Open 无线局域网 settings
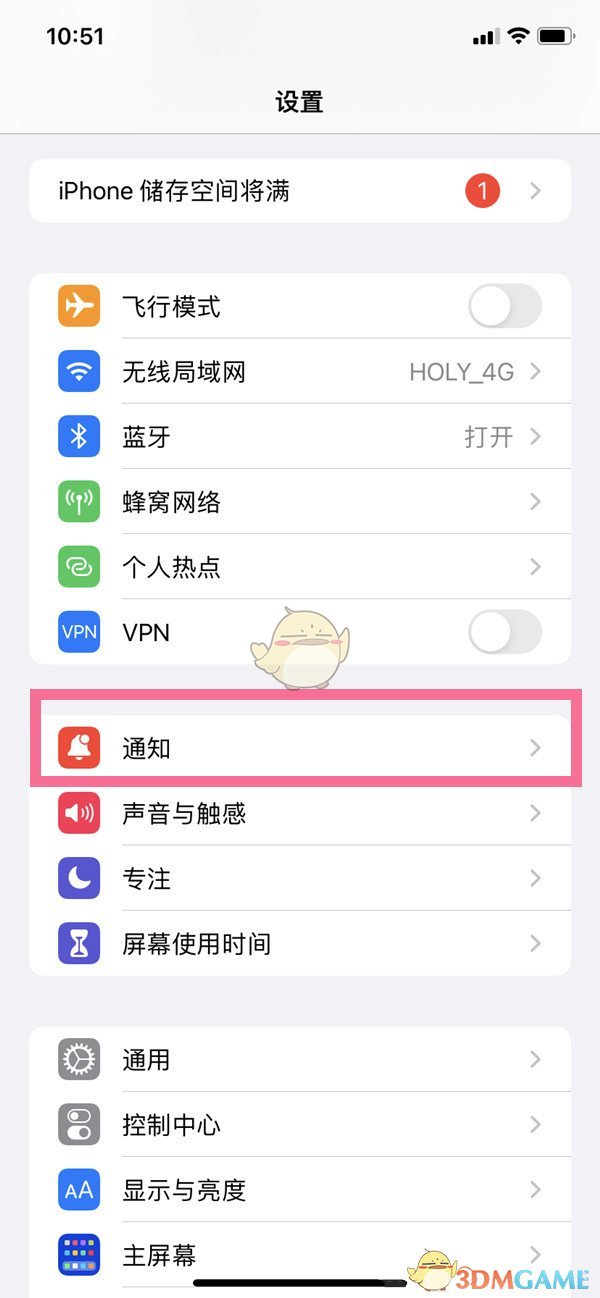This screenshot has width=600, height=1298. point(300,372)
